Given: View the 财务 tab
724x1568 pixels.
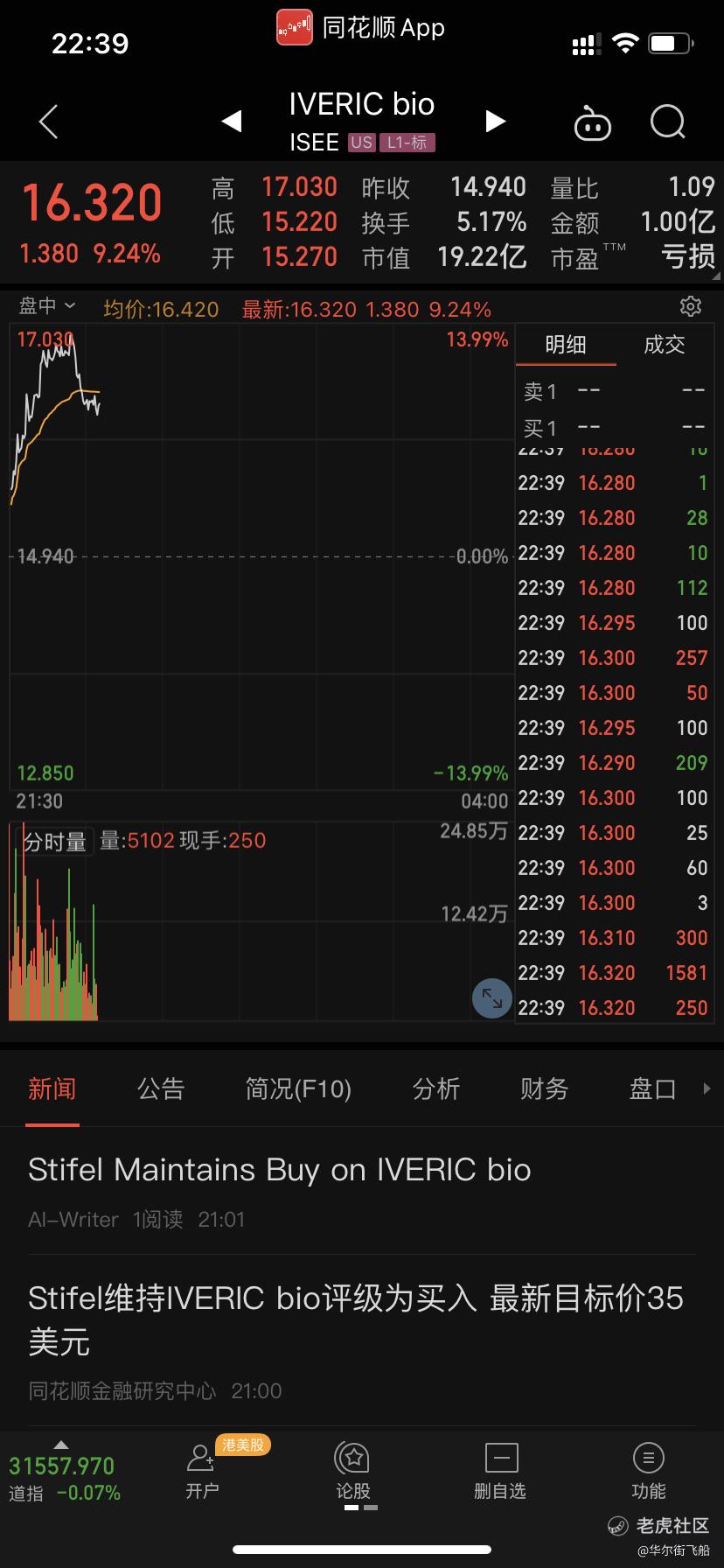Looking at the screenshot, I should coord(544,1088).
